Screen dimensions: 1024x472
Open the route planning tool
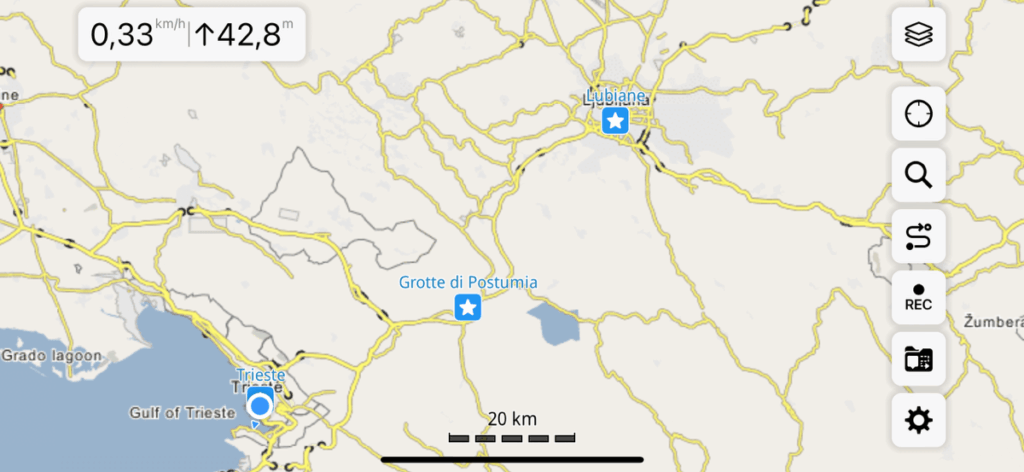coord(918,237)
